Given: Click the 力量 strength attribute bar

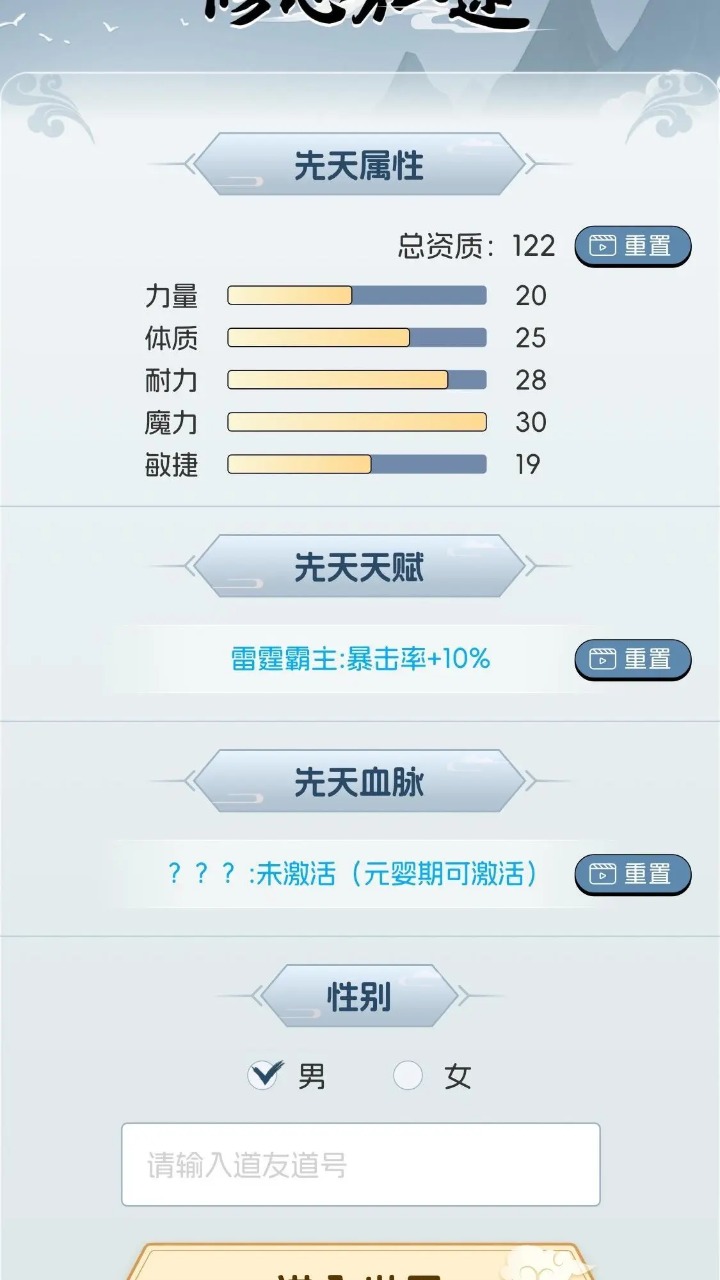Looking at the screenshot, I should [355, 294].
